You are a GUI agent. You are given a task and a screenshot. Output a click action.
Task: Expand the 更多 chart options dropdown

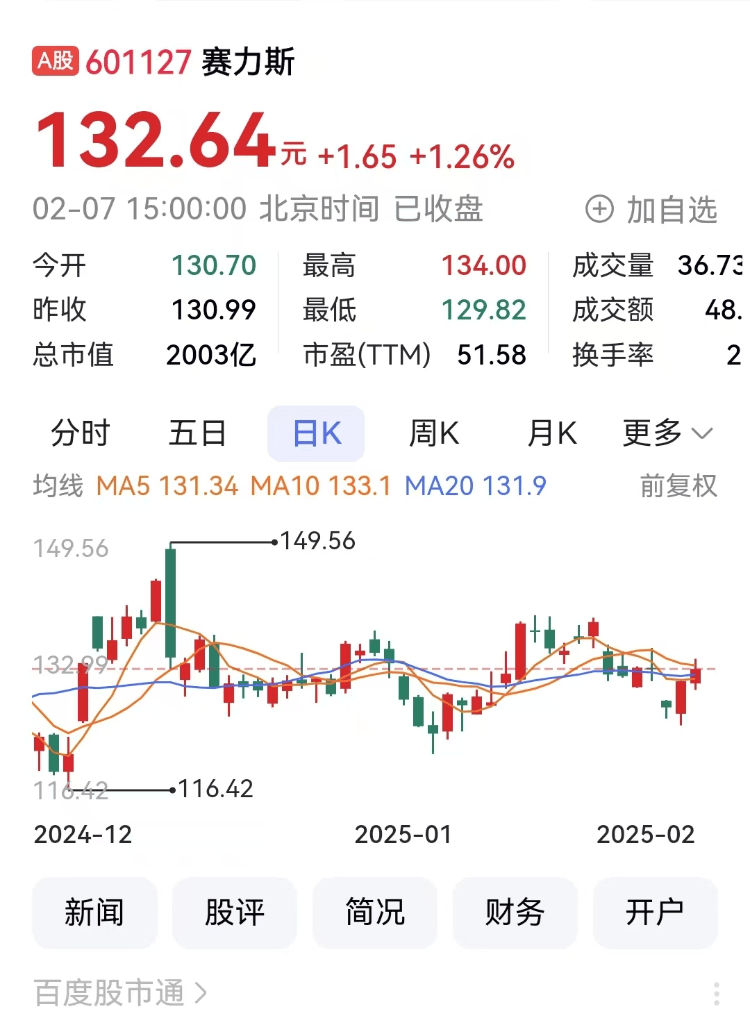[x=667, y=433]
